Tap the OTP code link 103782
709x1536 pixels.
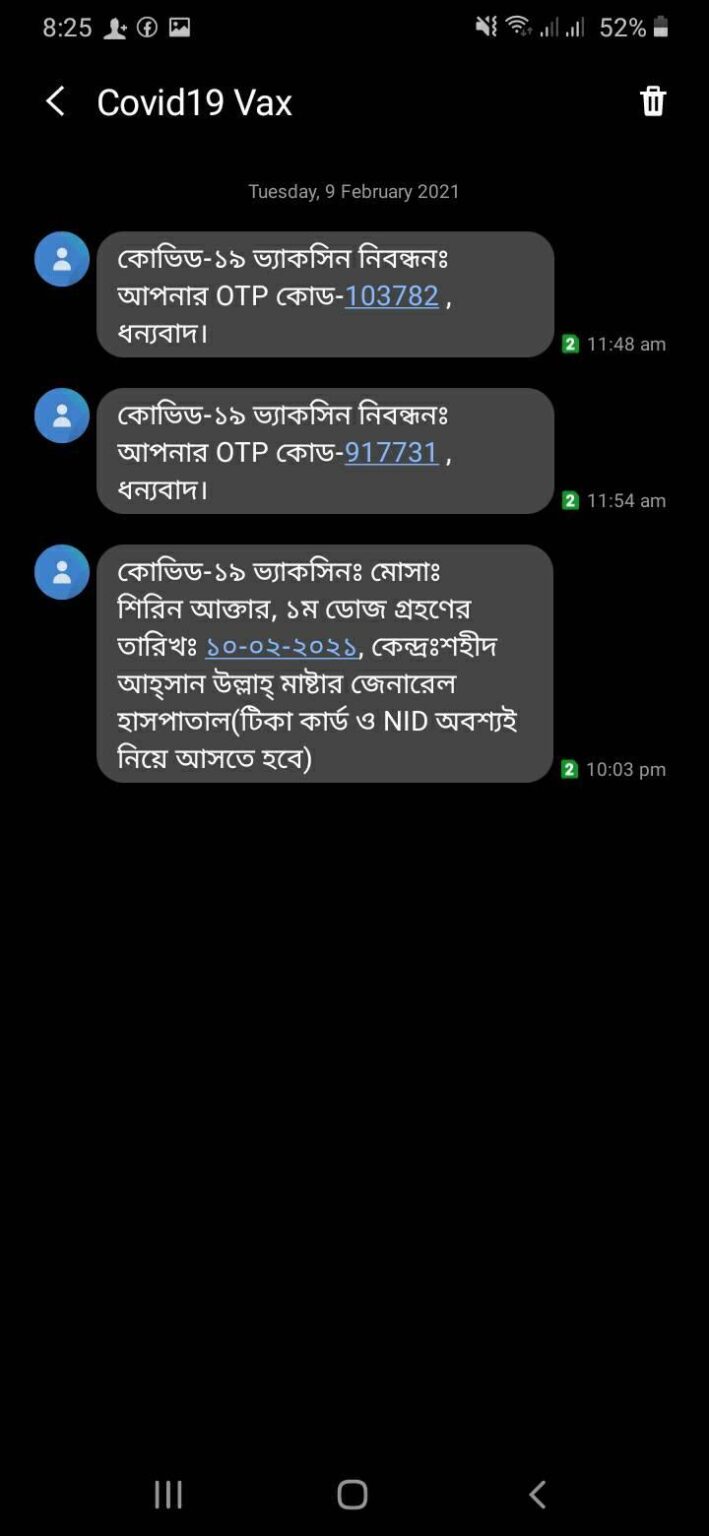tap(392, 296)
